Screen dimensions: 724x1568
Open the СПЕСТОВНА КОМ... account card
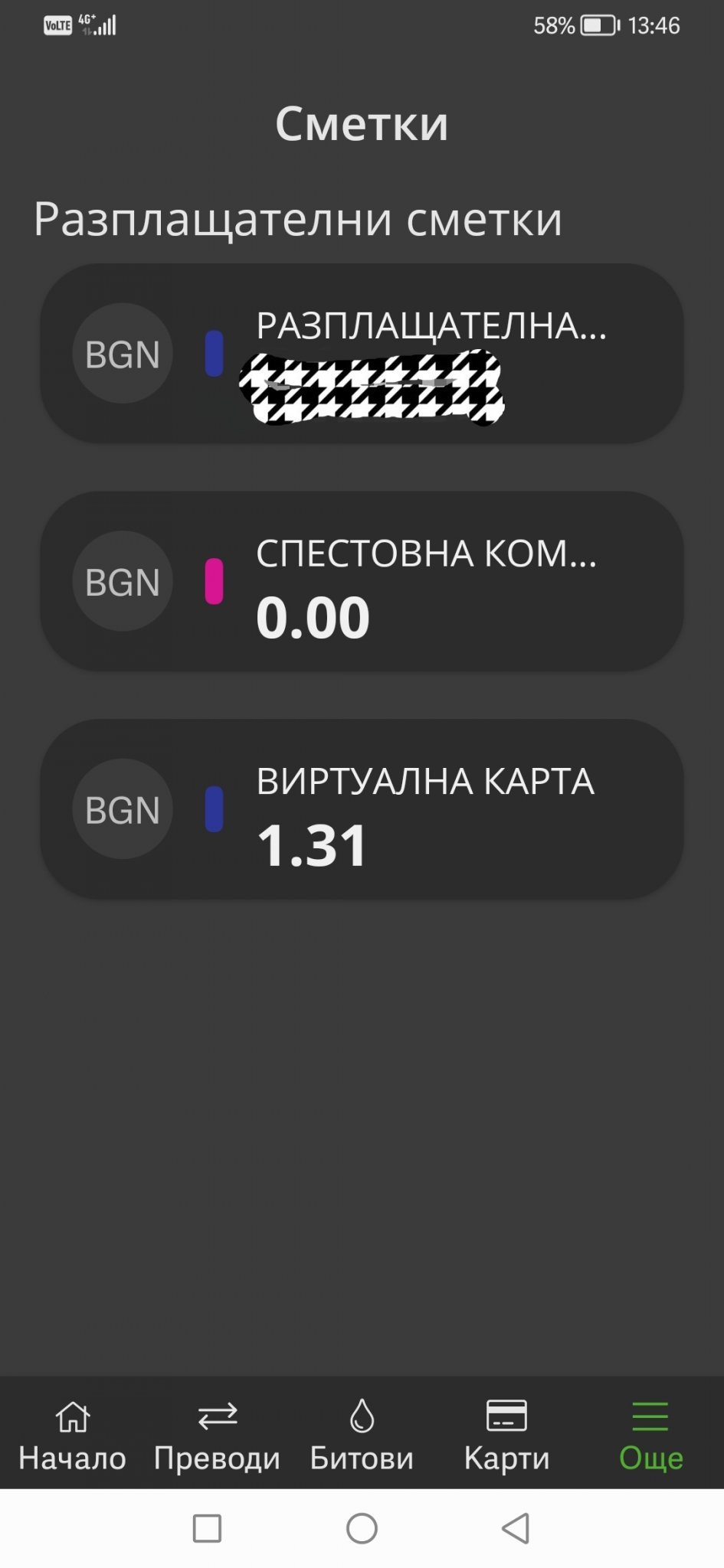[362, 581]
